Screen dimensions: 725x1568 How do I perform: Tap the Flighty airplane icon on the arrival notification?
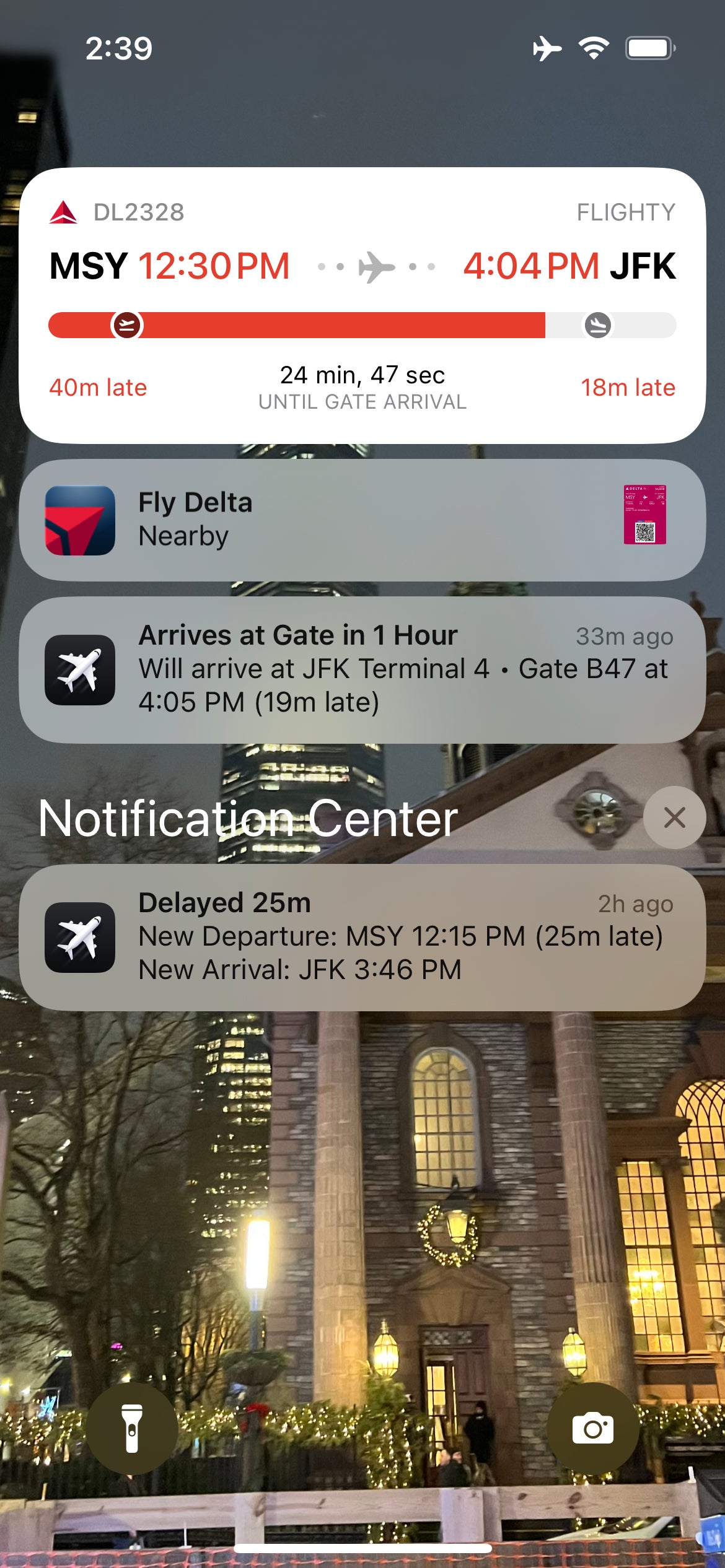(x=81, y=671)
